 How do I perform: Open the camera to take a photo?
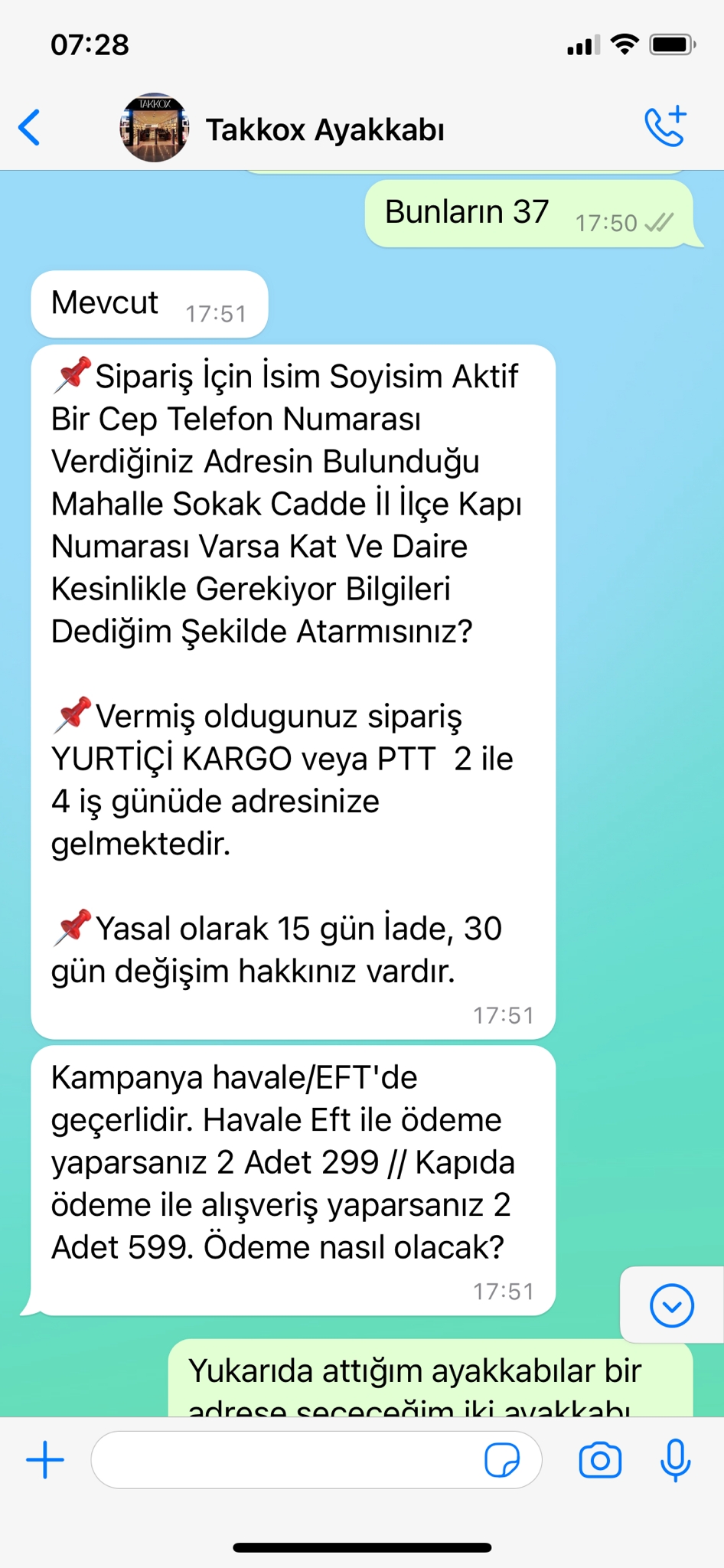tap(600, 1460)
